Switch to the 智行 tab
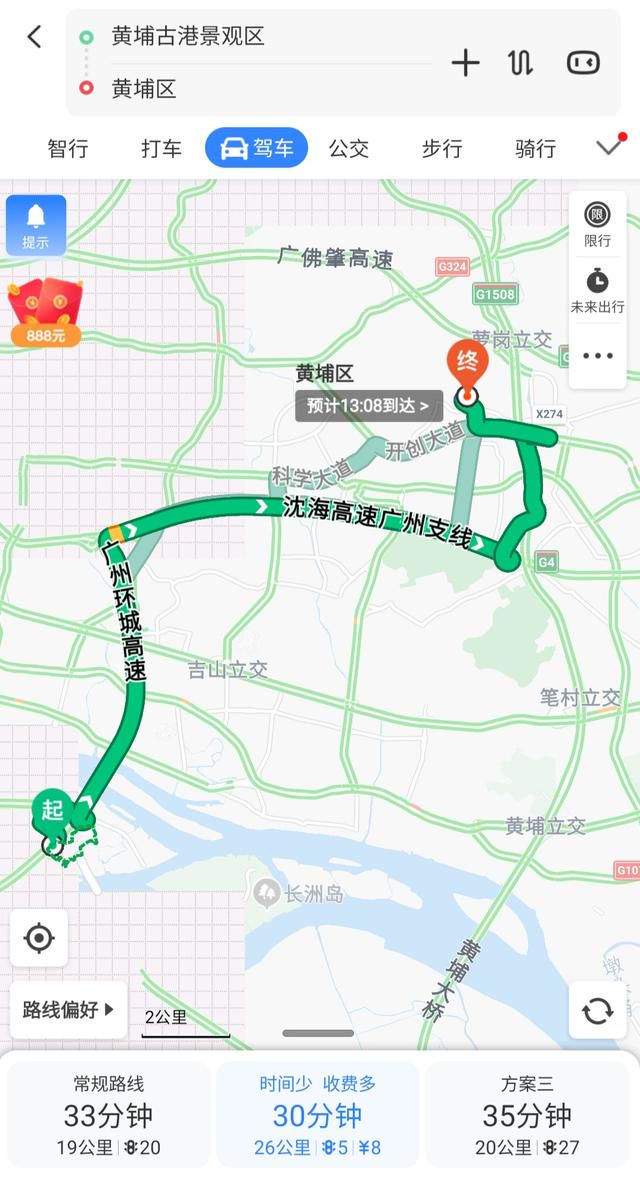Viewport: 640px width, 1180px height. (x=68, y=148)
